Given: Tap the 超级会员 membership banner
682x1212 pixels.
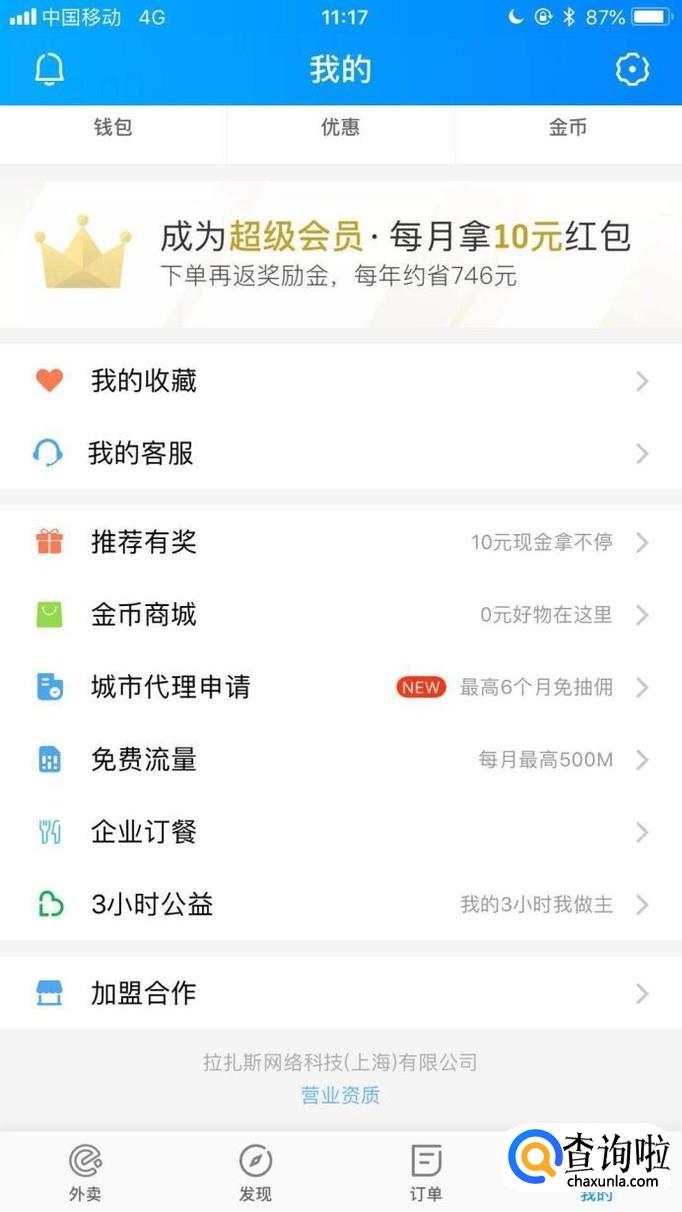Looking at the screenshot, I should click(340, 254).
